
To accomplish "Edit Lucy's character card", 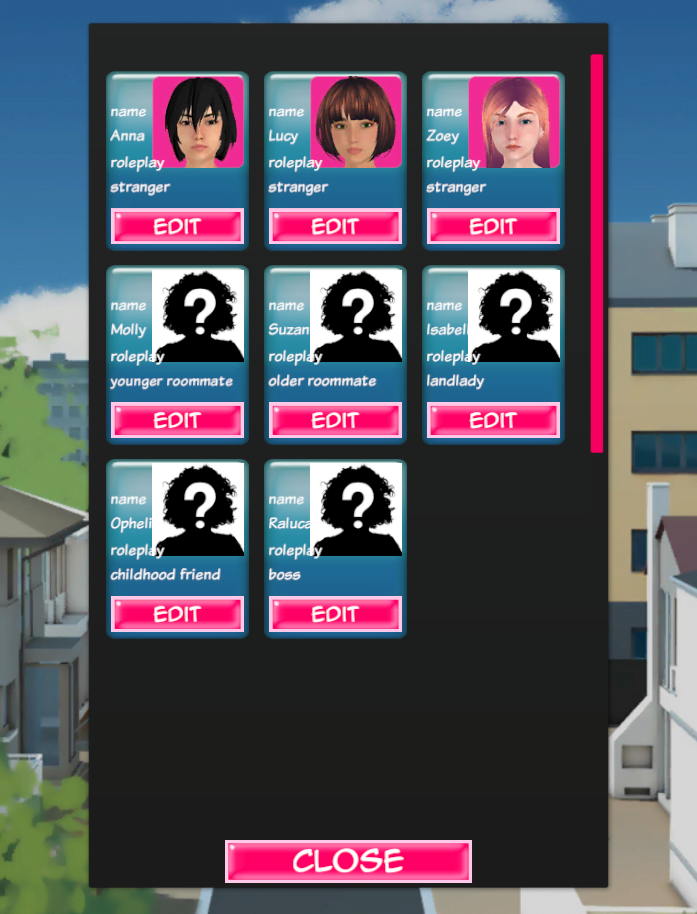I will pos(335,226).
